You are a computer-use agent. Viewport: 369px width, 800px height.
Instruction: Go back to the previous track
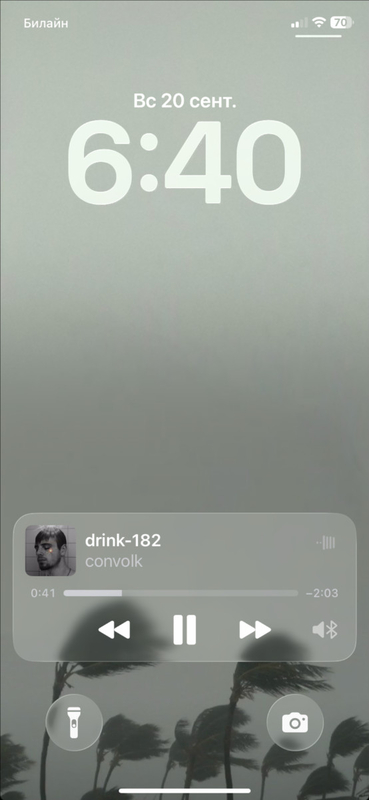point(114,630)
